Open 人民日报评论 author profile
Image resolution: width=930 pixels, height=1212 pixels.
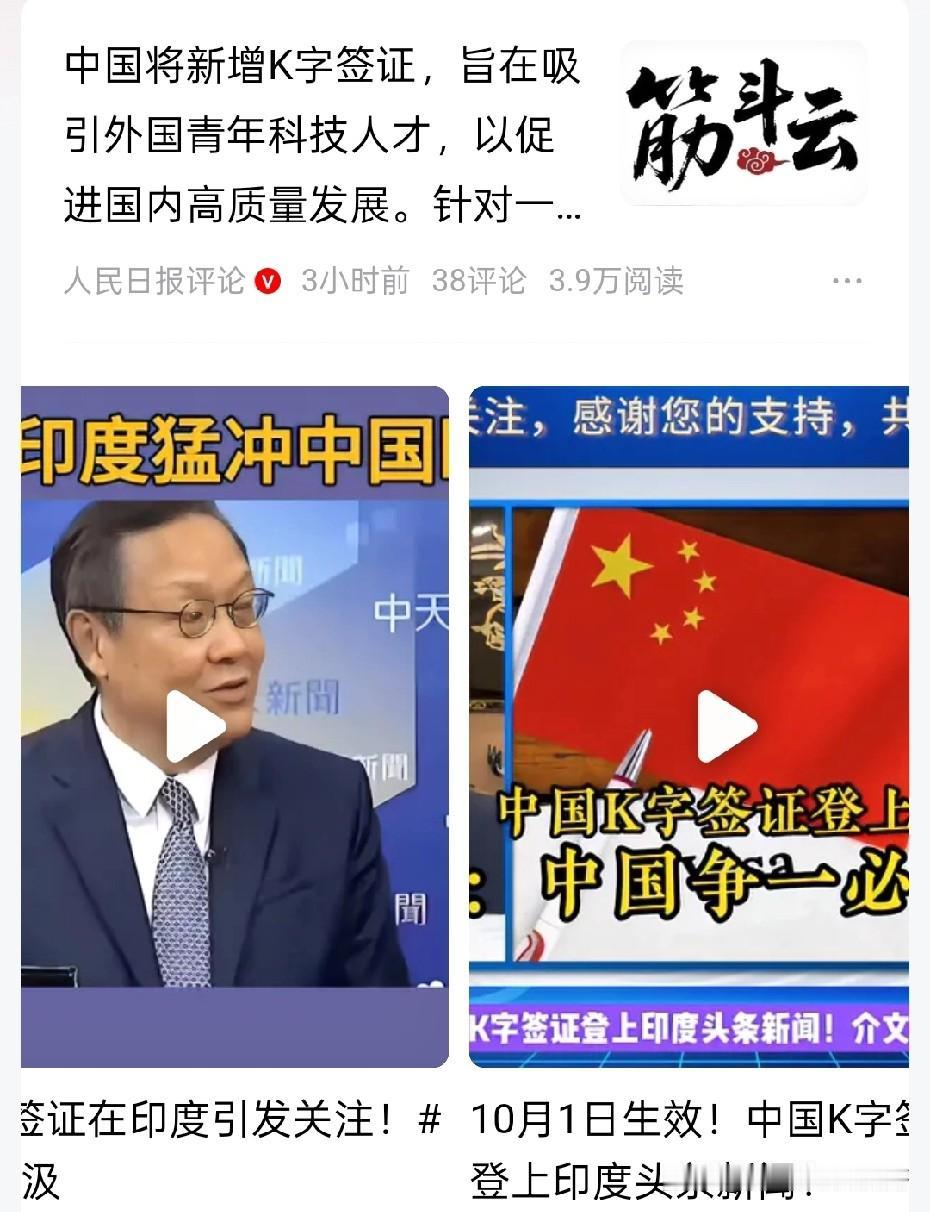154,281
